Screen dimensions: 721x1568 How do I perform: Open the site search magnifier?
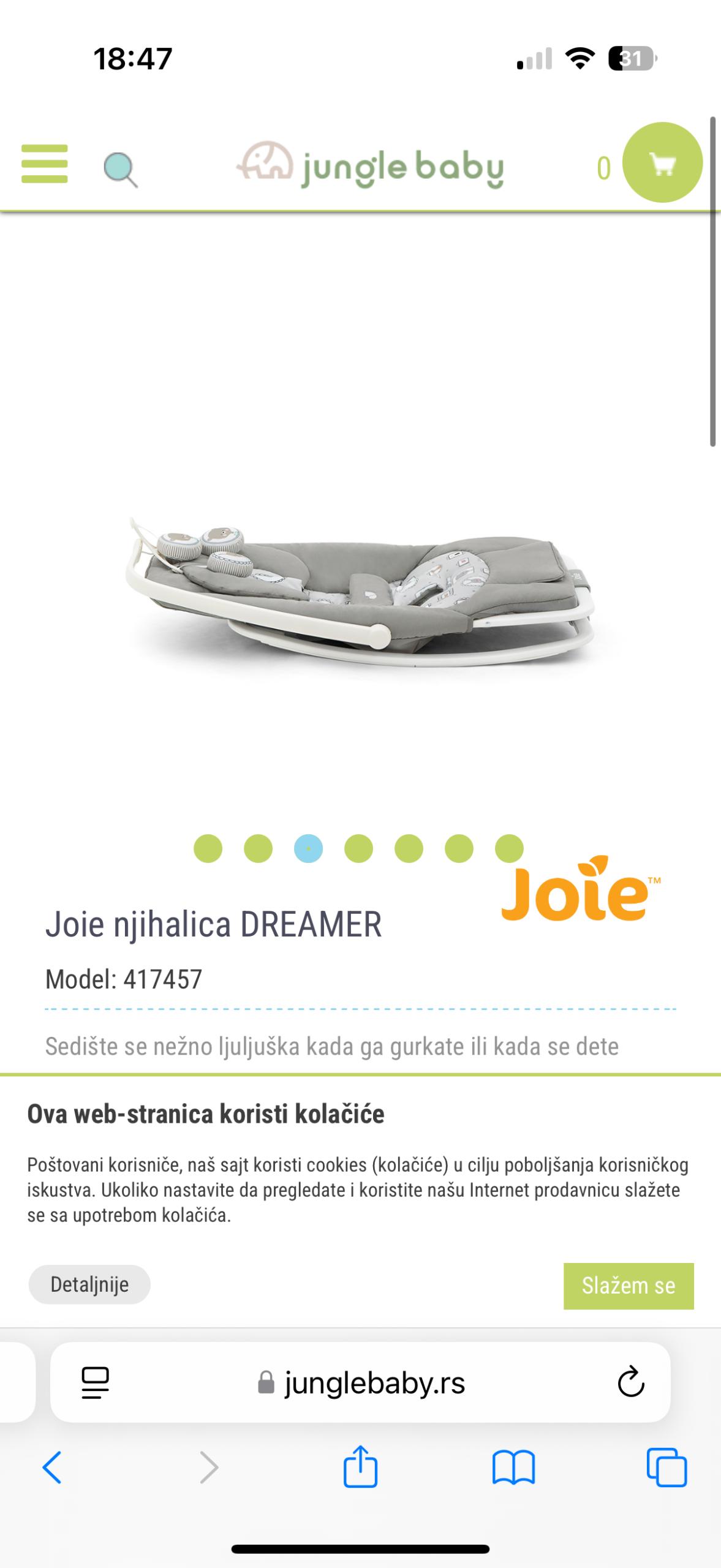pos(120,169)
